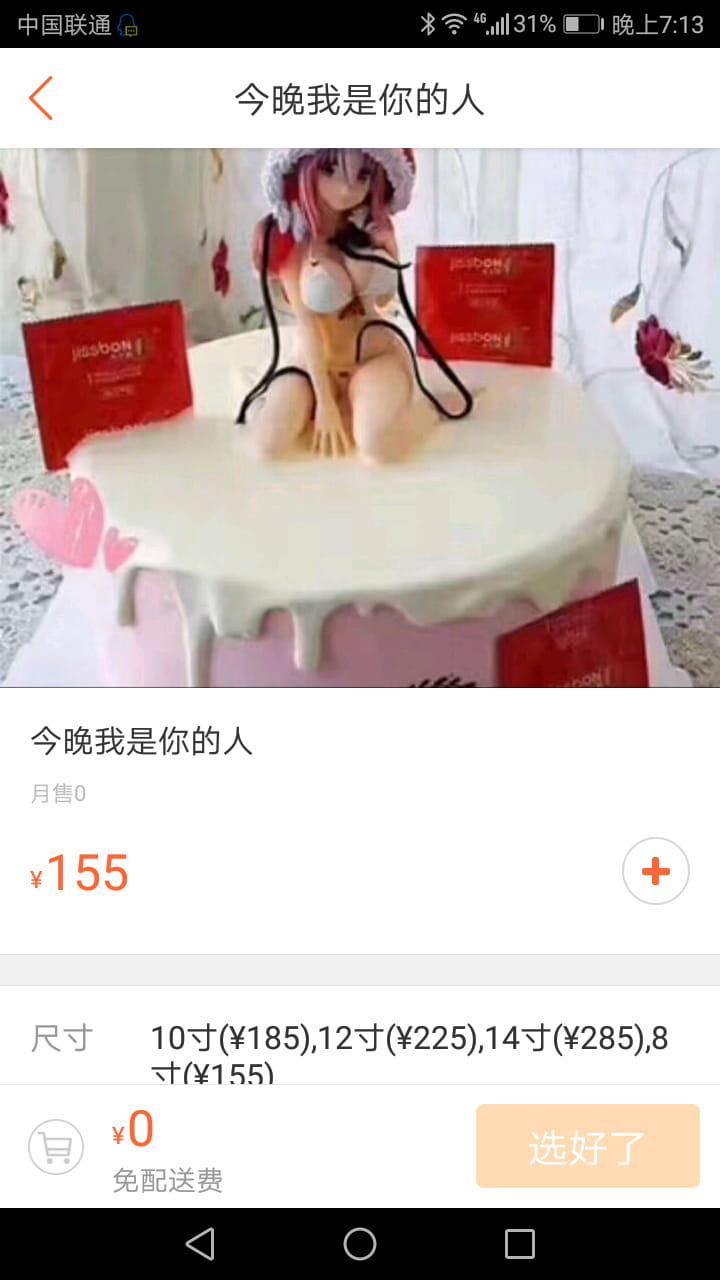
Task: Open the cake product photo
Action: pyautogui.click(x=360, y=418)
